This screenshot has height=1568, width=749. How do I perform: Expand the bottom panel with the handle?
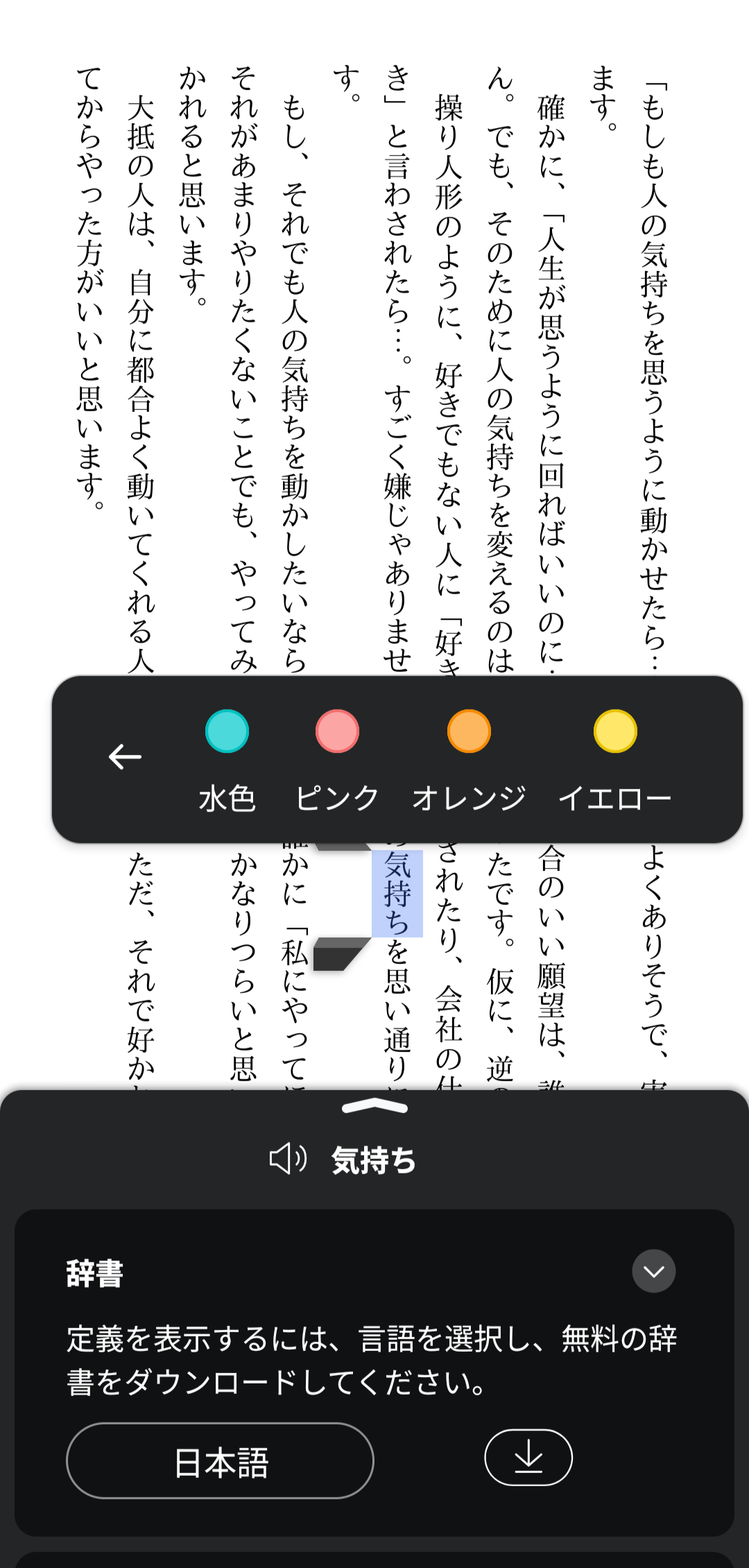point(374,1106)
